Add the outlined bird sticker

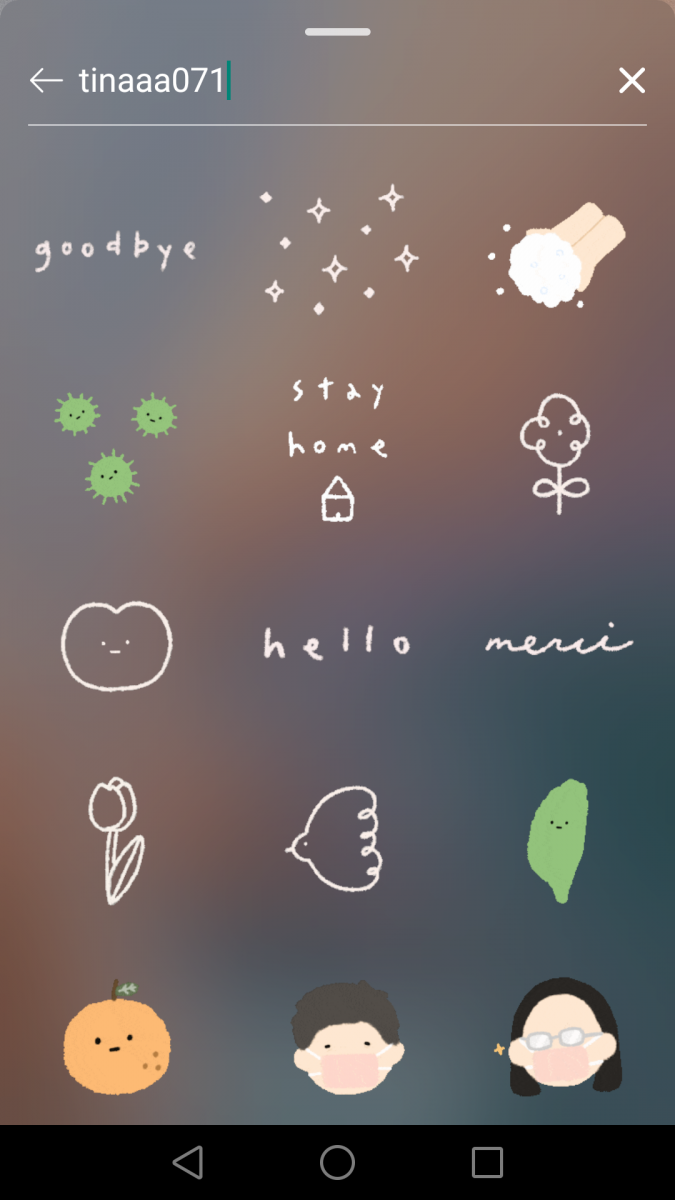pyautogui.click(x=337, y=840)
